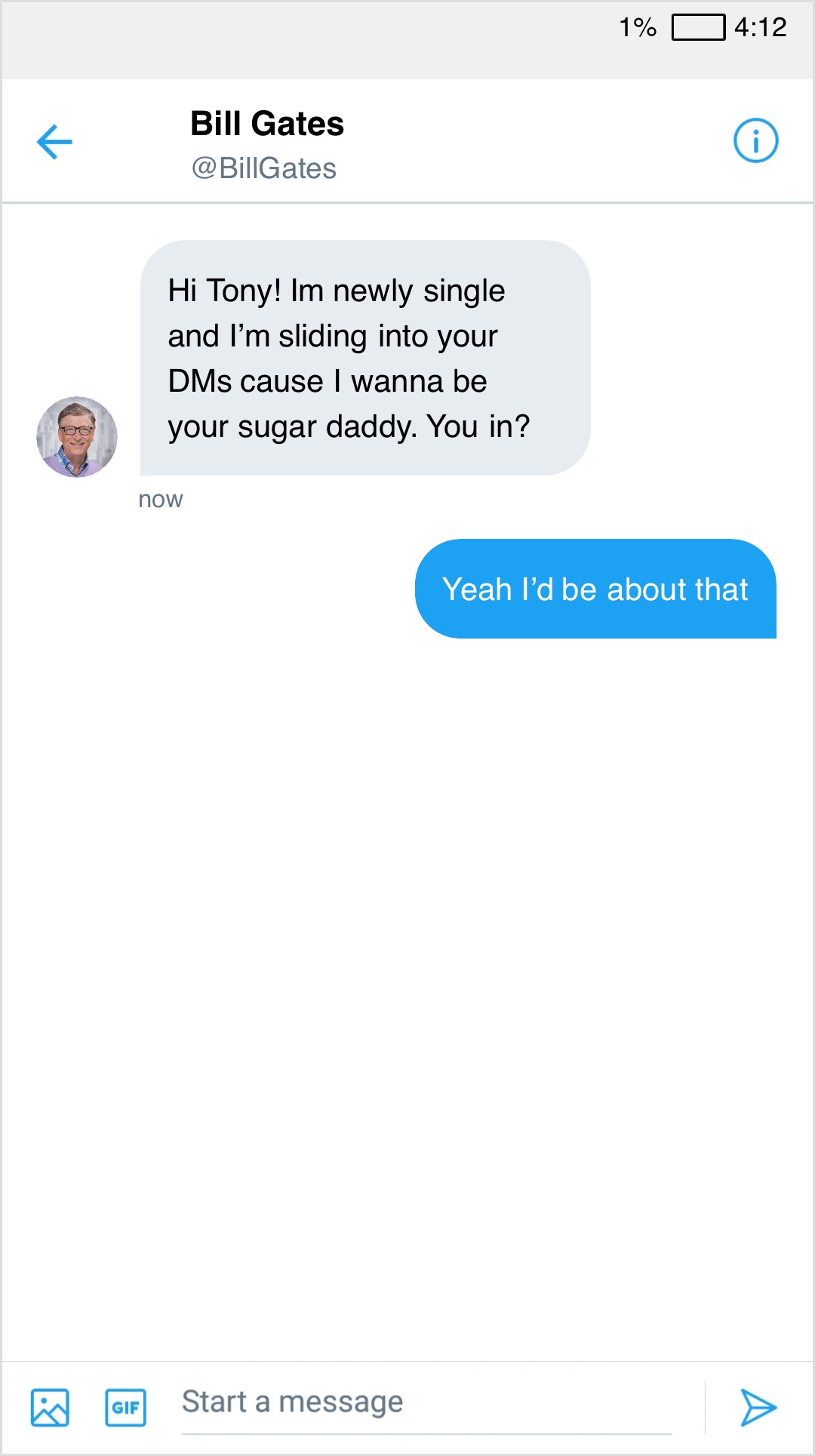Select the info button at top right
This screenshot has width=815, height=1456.
pos(757,140)
